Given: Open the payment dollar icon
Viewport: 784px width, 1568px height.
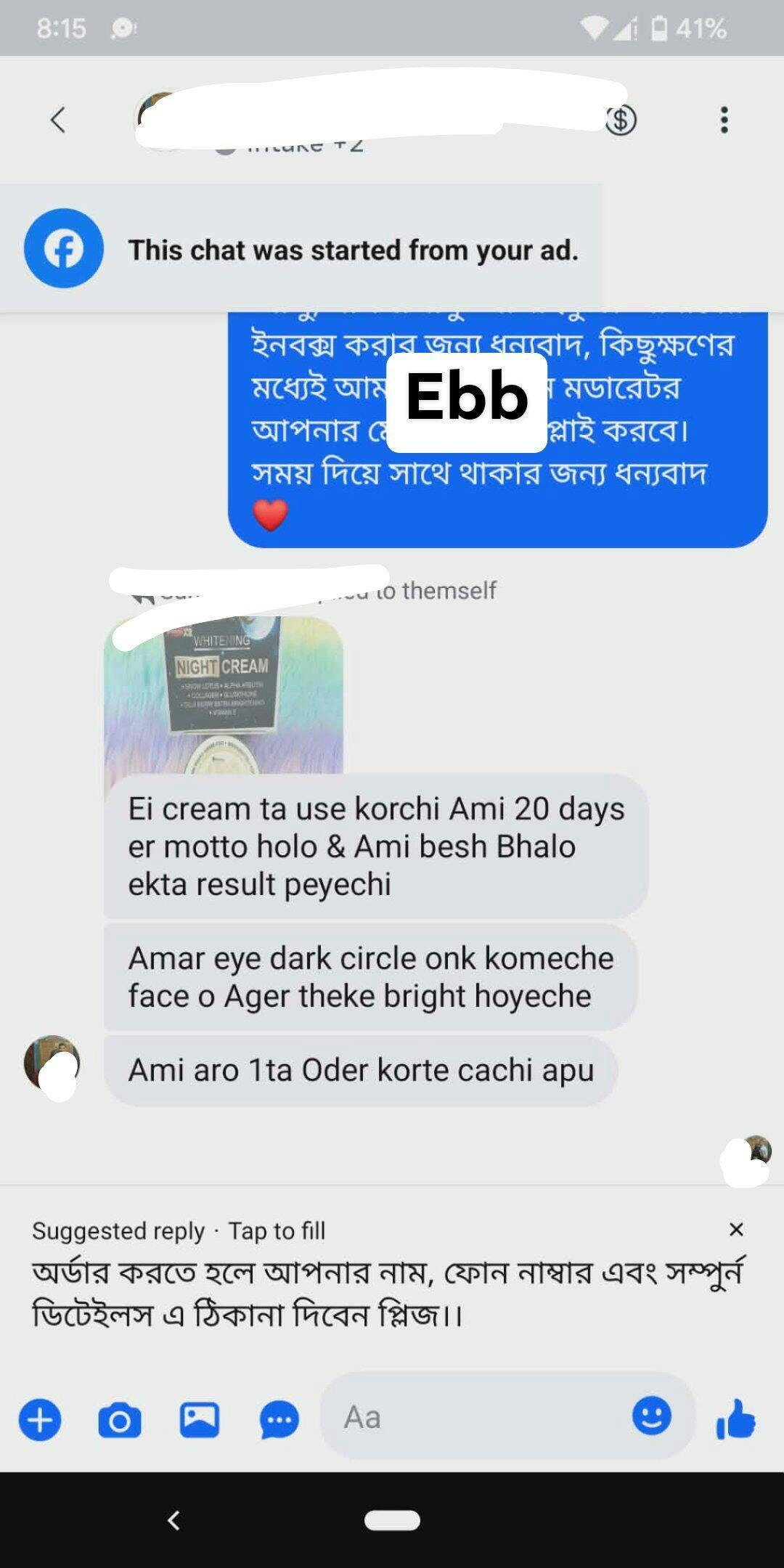Looking at the screenshot, I should pyautogui.click(x=621, y=120).
